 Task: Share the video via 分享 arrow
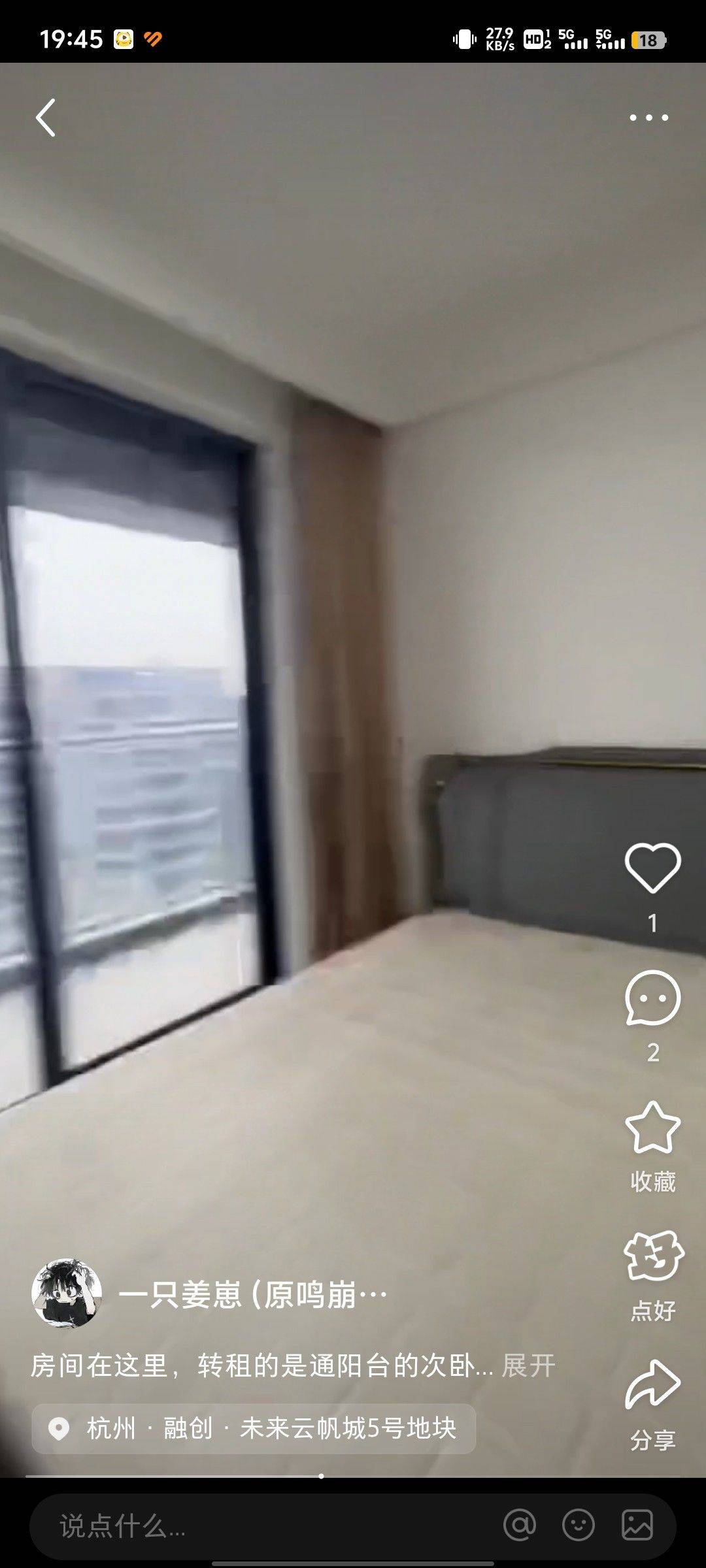[652, 1384]
